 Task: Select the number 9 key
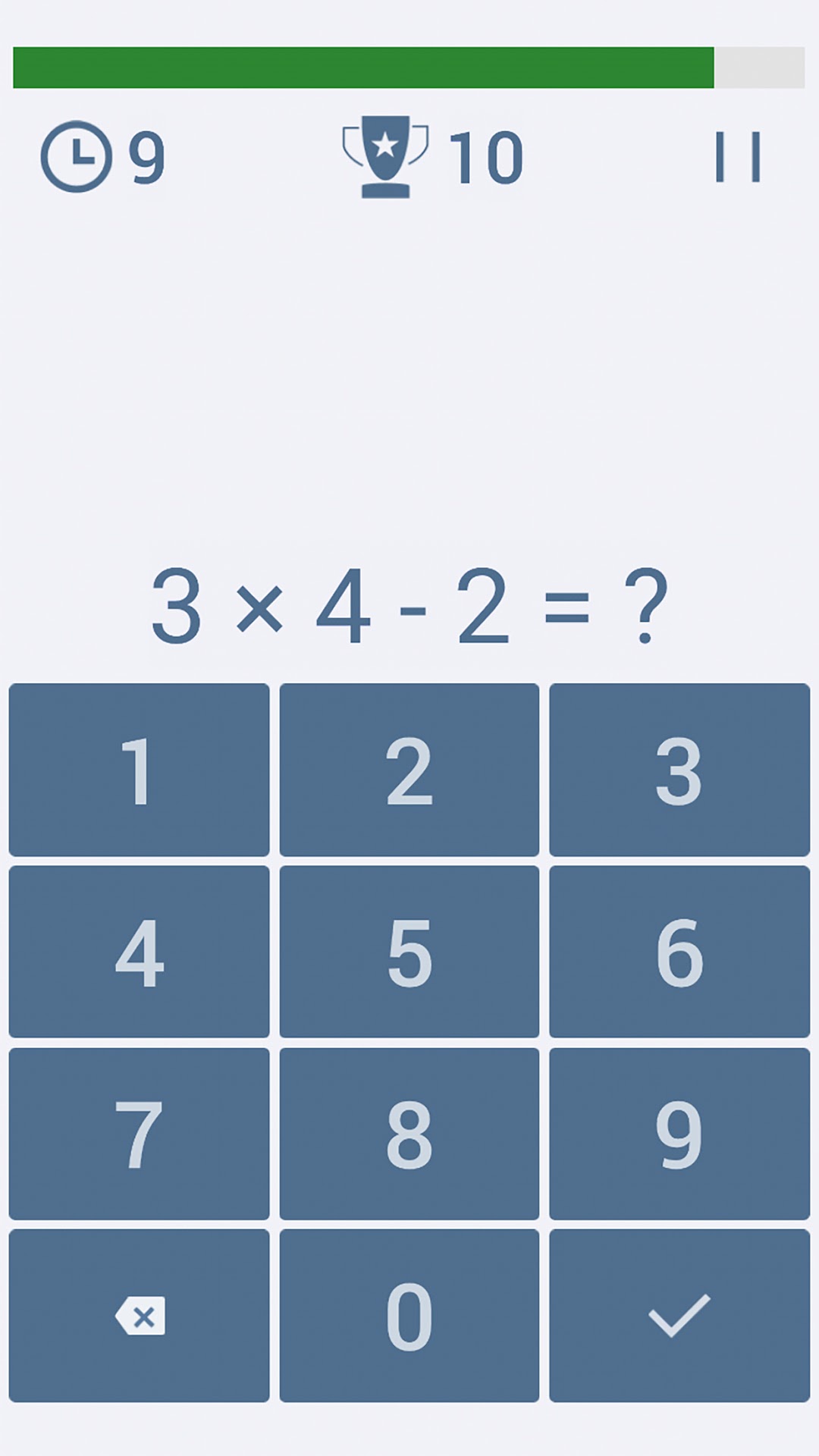point(679,1134)
